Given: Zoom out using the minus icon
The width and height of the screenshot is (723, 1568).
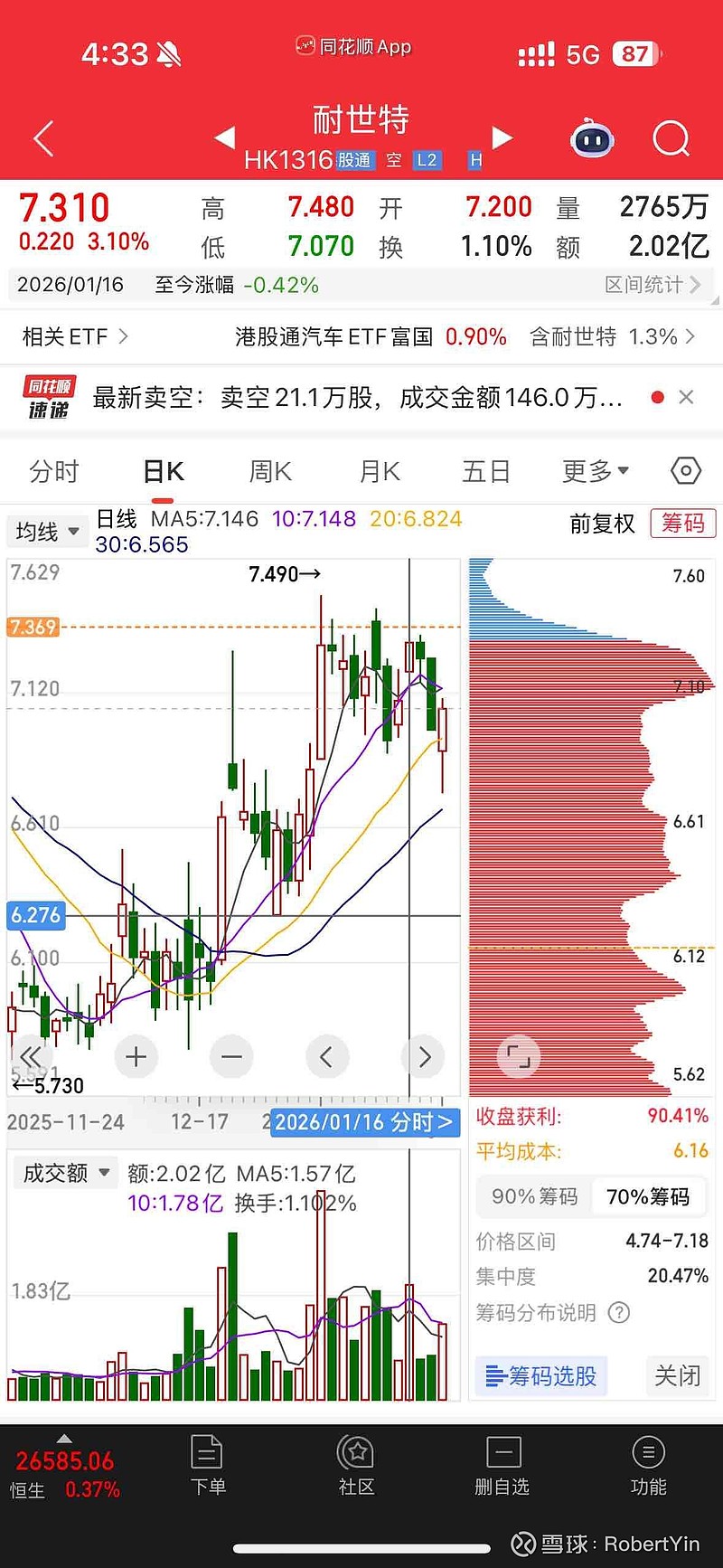Looking at the screenshot, I should 231,1056.
